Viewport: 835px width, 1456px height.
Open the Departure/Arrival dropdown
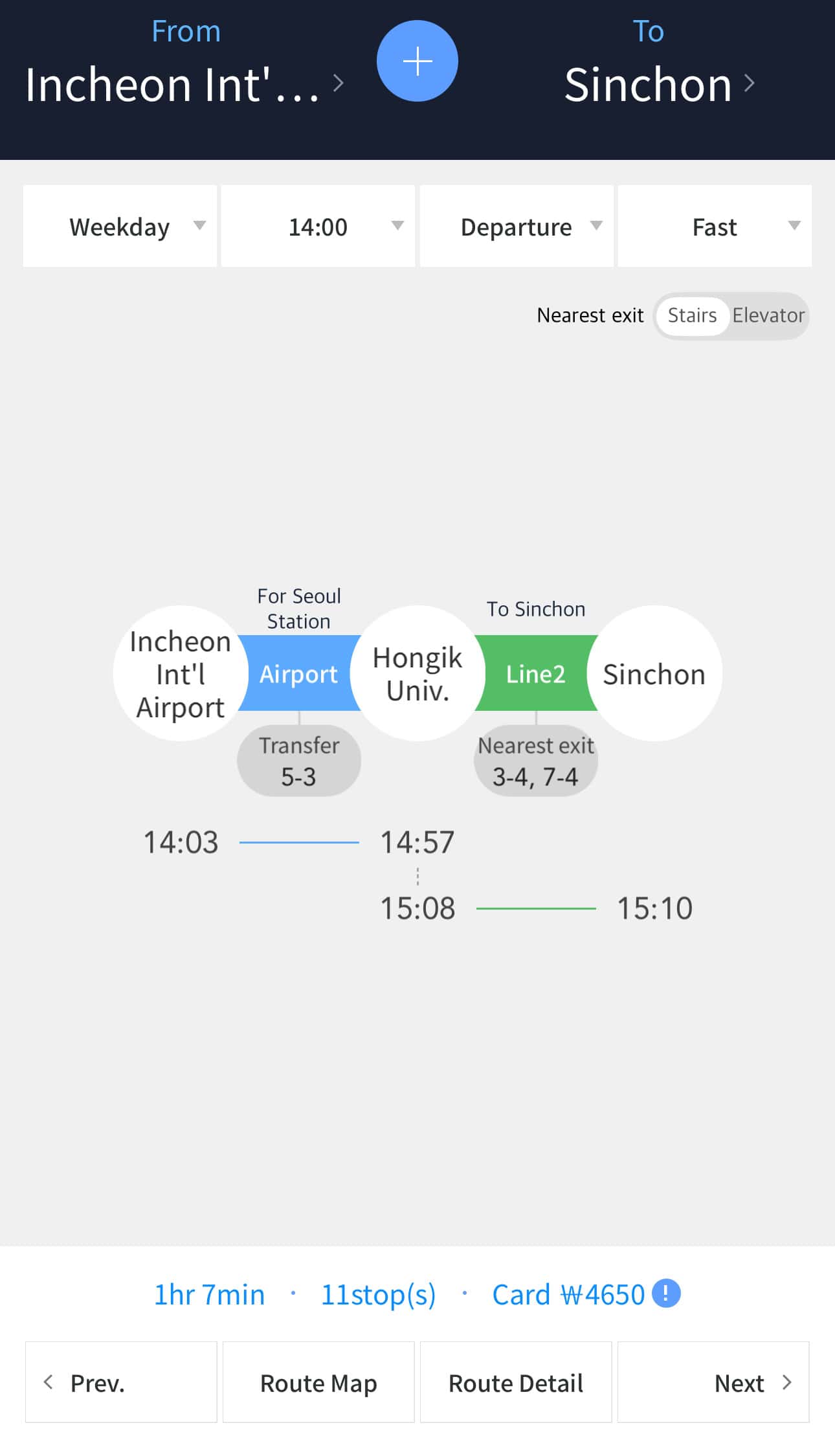[x=517, y=226]
